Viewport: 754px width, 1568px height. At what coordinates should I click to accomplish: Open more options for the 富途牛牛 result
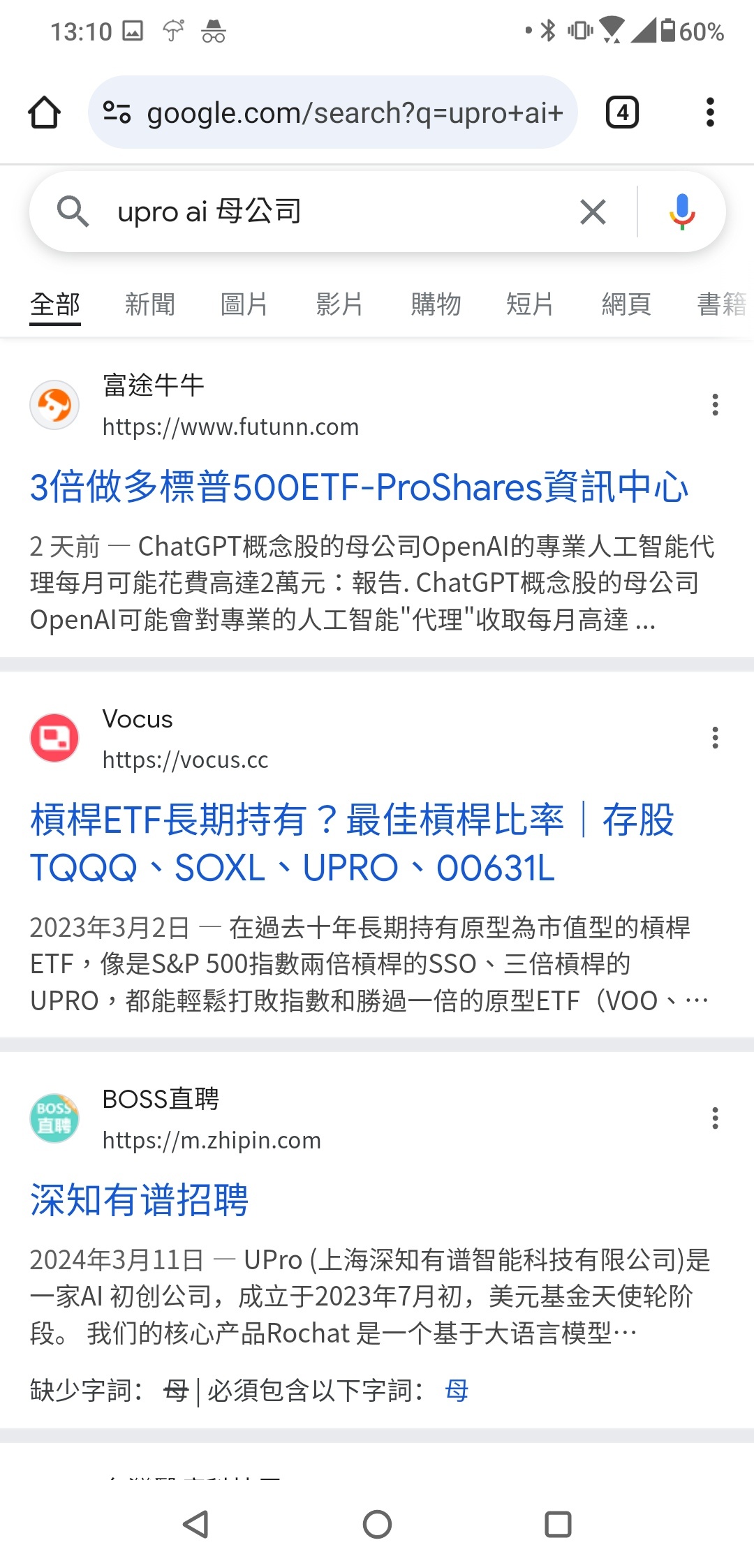(715, 405)
